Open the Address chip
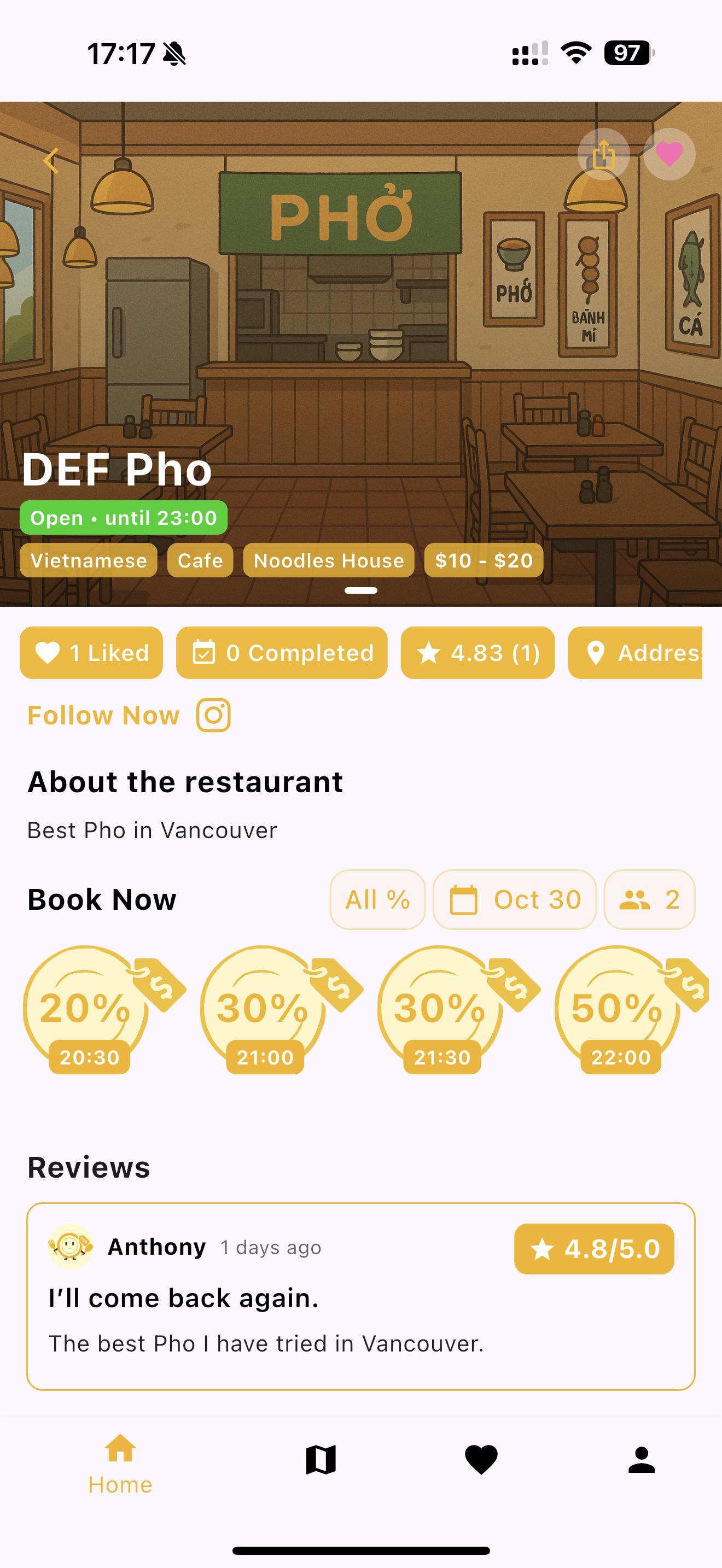 pyautogui.click(x=636, y=653)
